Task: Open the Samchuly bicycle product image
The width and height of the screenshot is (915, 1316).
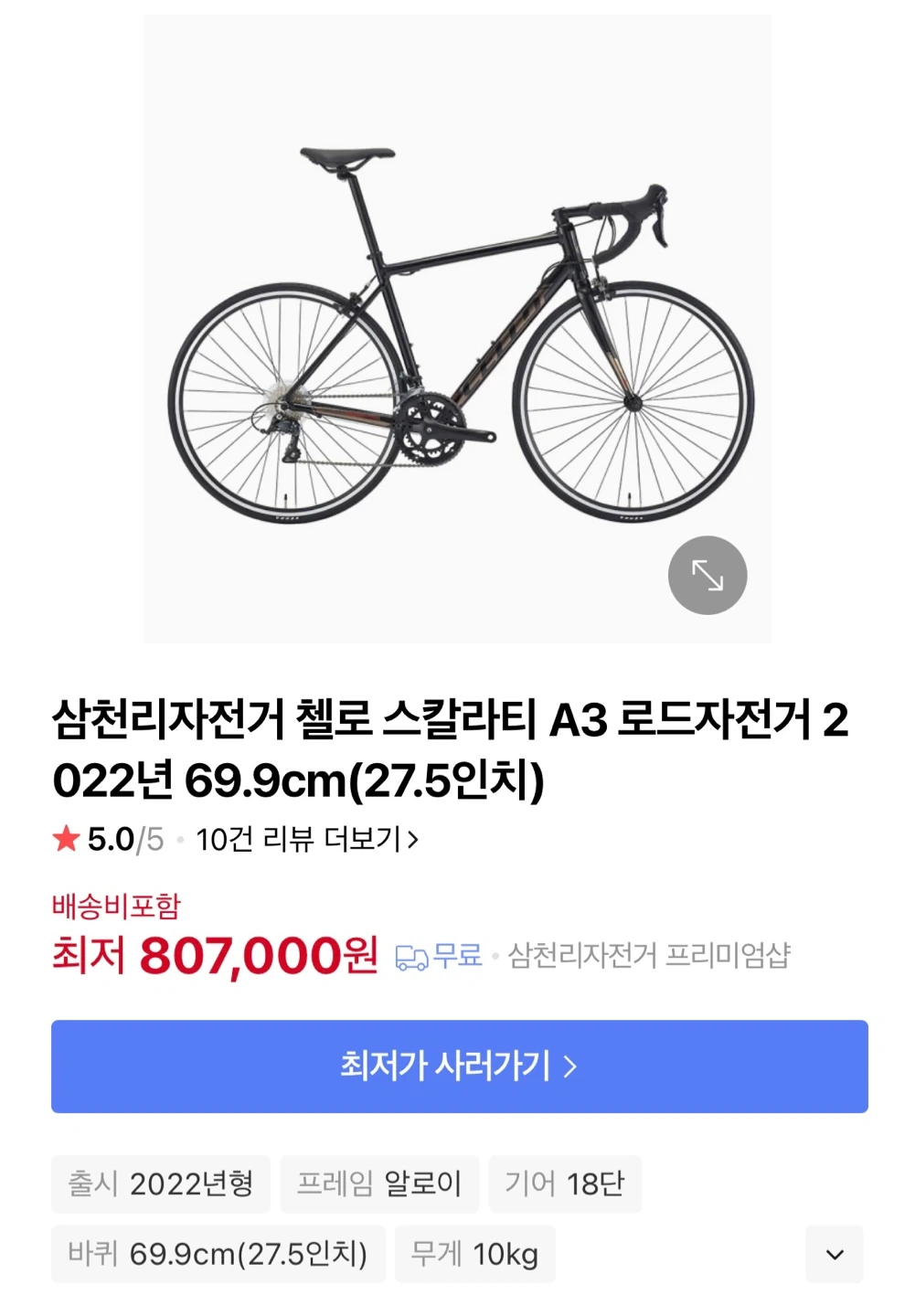Action: click(x=457, y=329)
